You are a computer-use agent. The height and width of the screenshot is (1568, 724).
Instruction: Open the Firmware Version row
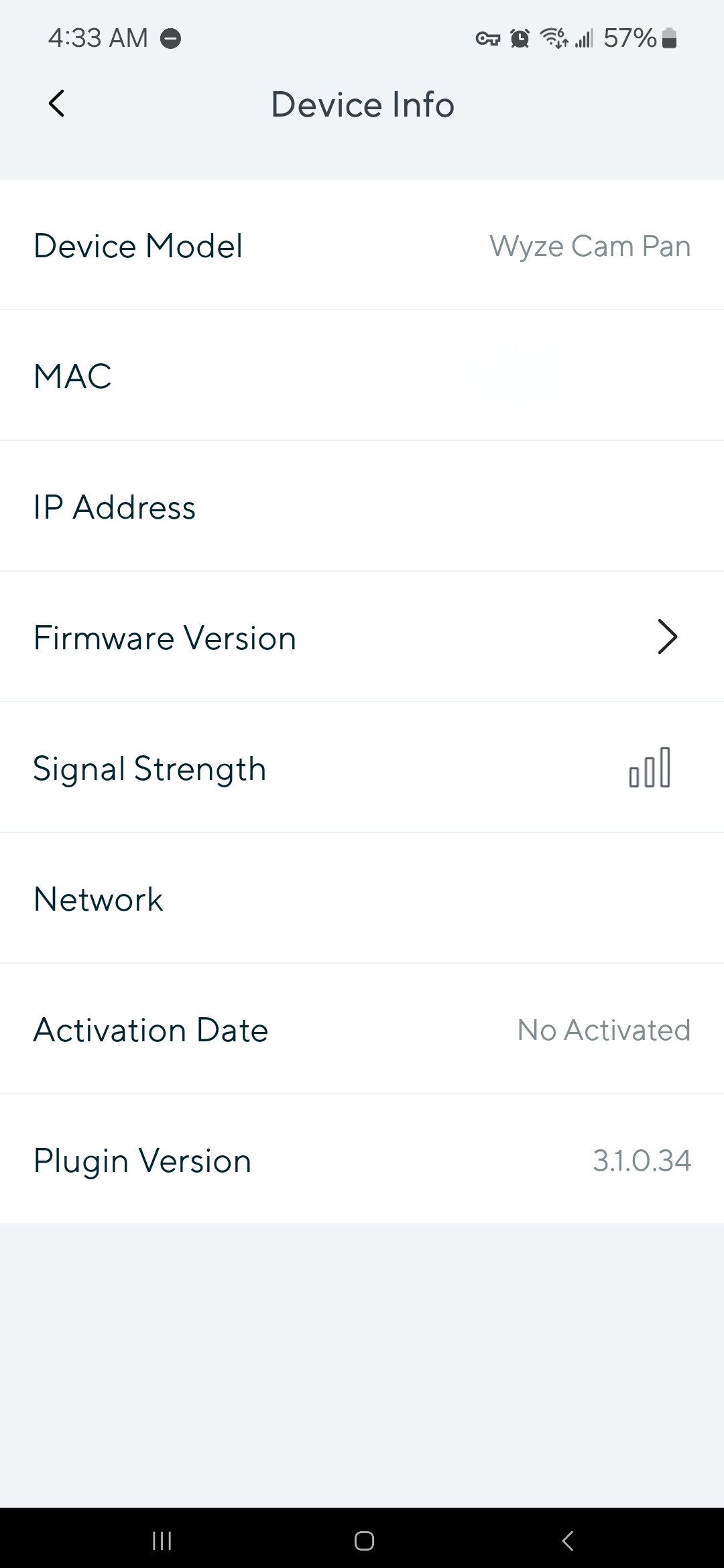(x=362, y=637)
